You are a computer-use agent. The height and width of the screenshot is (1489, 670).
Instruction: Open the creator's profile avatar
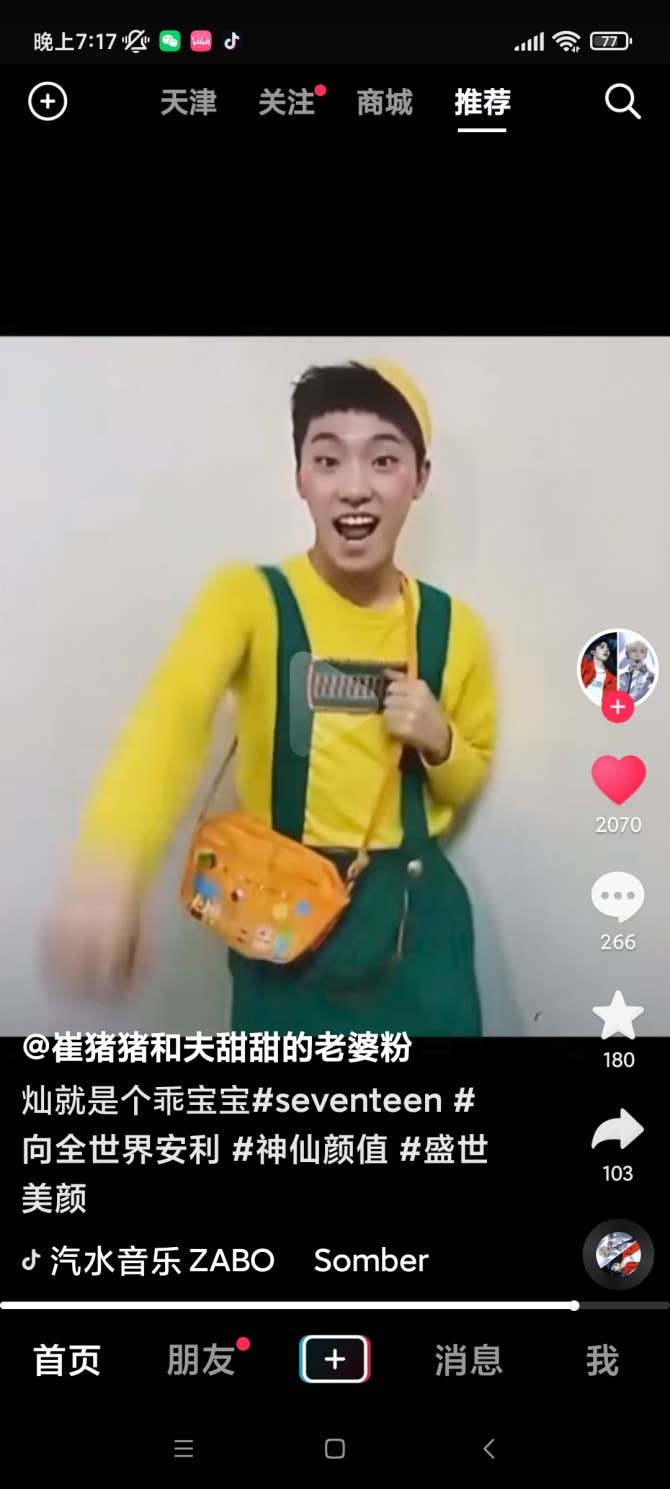pyautogui.click(x=617, y=666)
